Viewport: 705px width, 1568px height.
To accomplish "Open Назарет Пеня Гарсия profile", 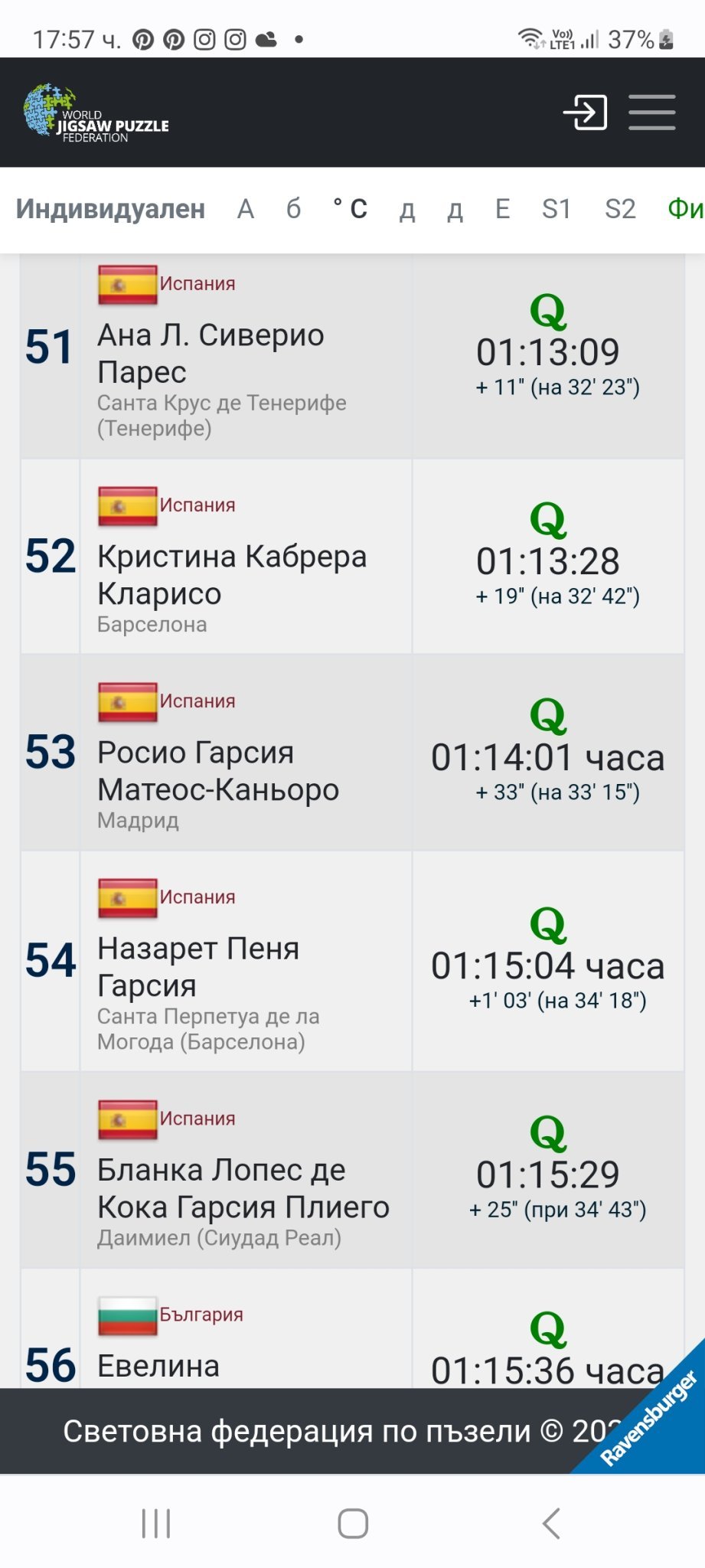I will [x=198, y=966].
